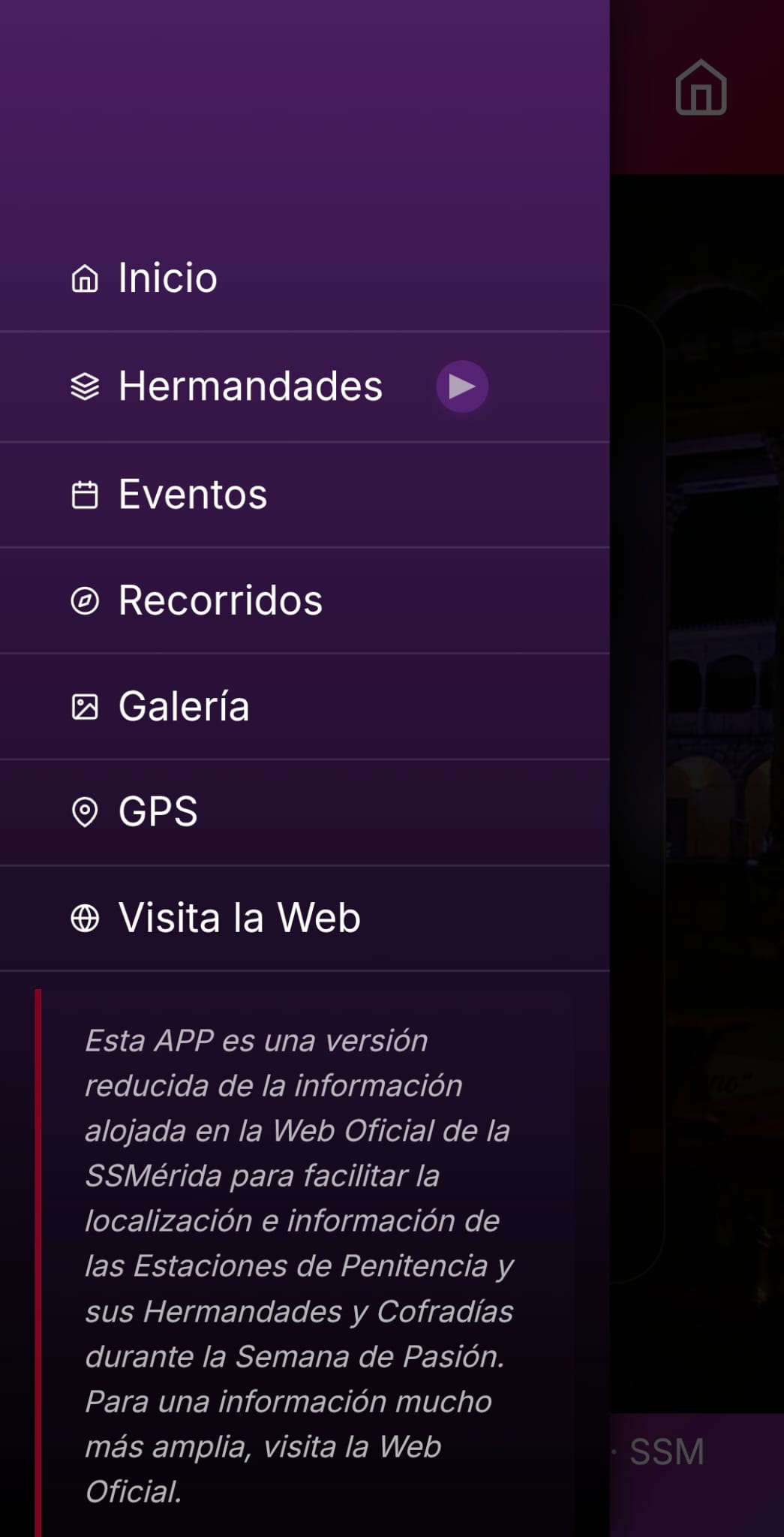784x1537 pixels.
Task: Open the GPS section
Action: 158,812
